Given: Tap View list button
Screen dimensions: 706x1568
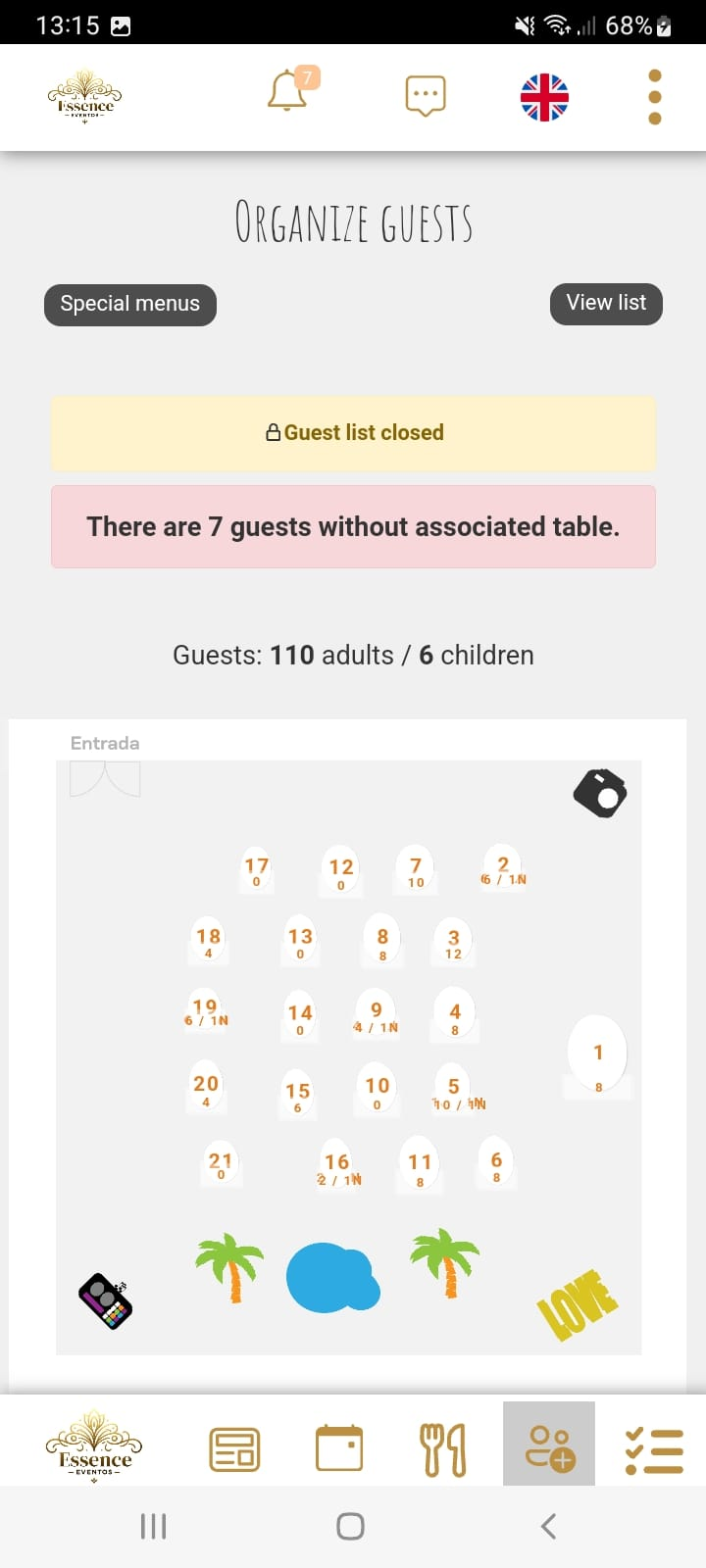Looking at the screenshot, I should pyautogui.click(x=605, y=303).
